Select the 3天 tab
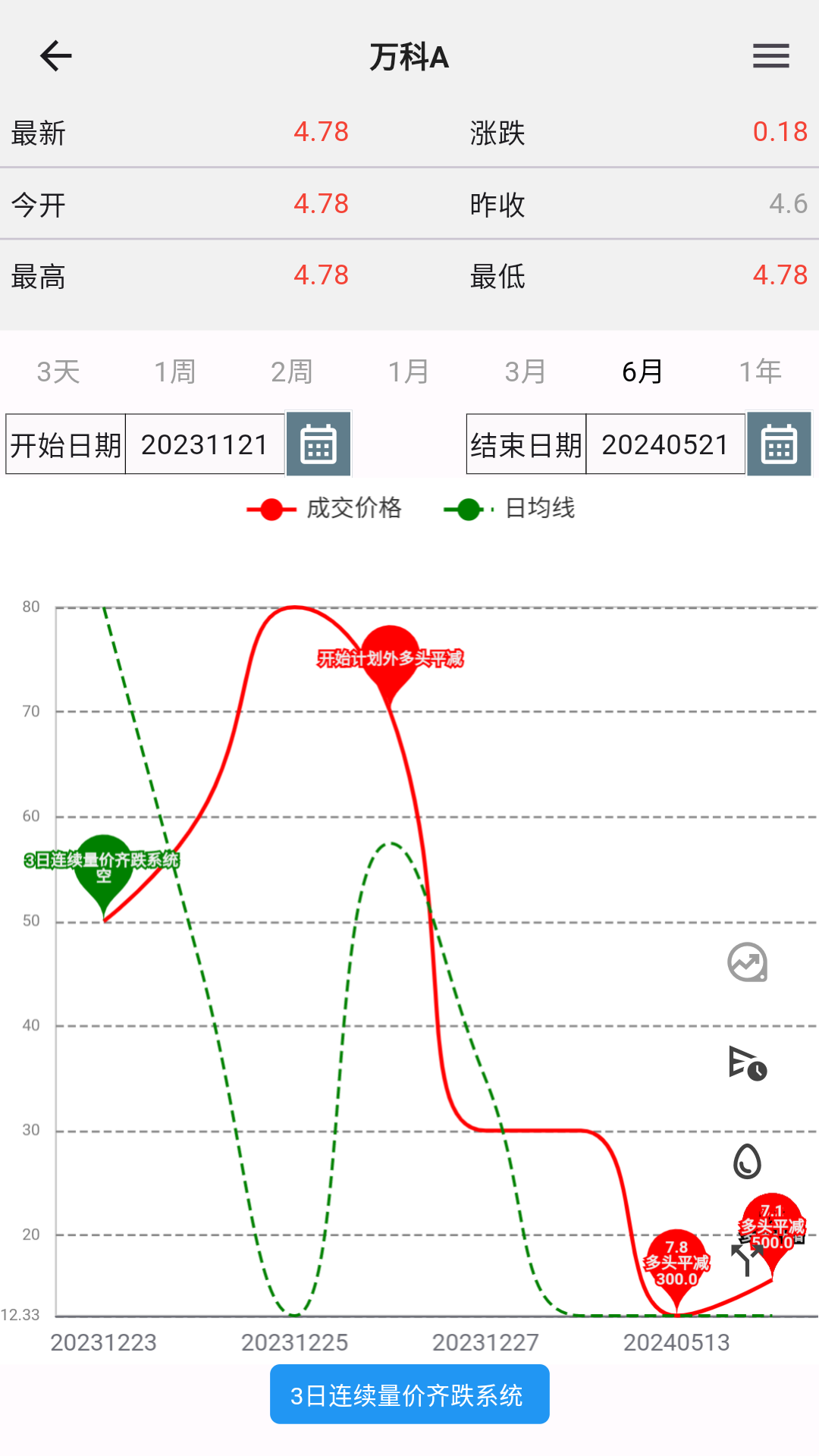This screenshot has height=1456, width=819. coord(58,372)
